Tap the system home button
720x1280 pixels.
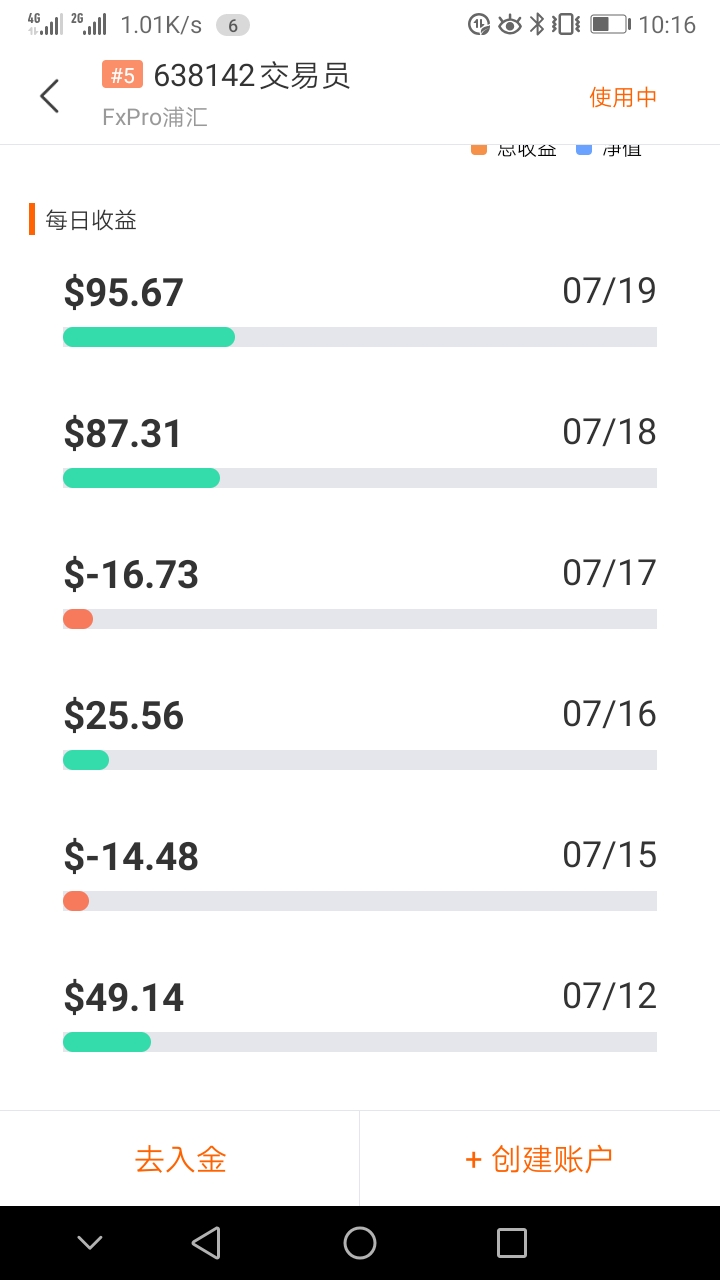[360, 1243]
